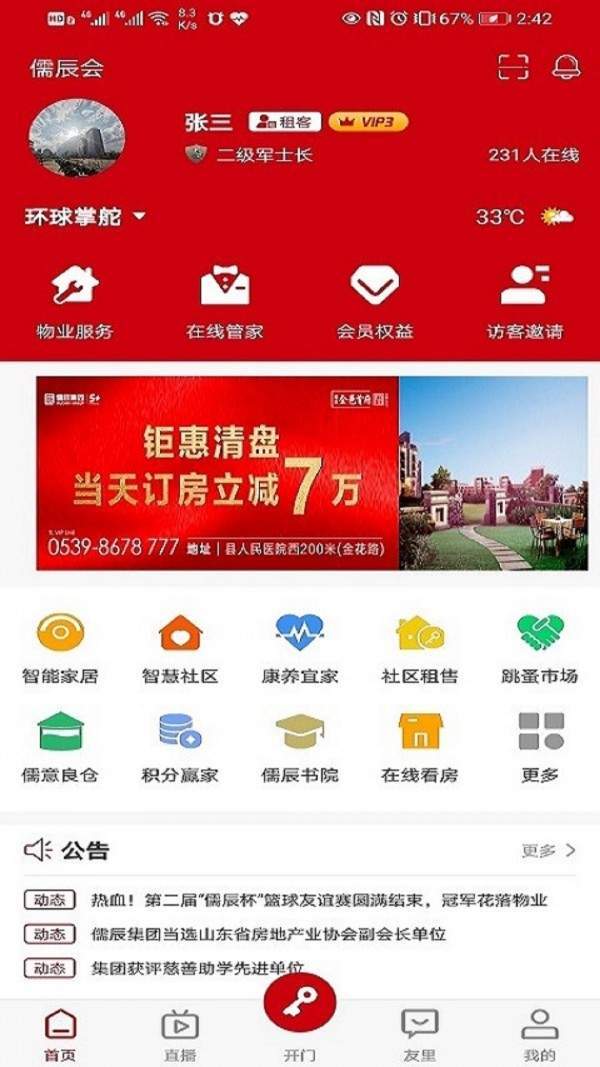This screenshot has width=600, height=1067.
Task: View 会员权益 member benefits
Action: 375,302
